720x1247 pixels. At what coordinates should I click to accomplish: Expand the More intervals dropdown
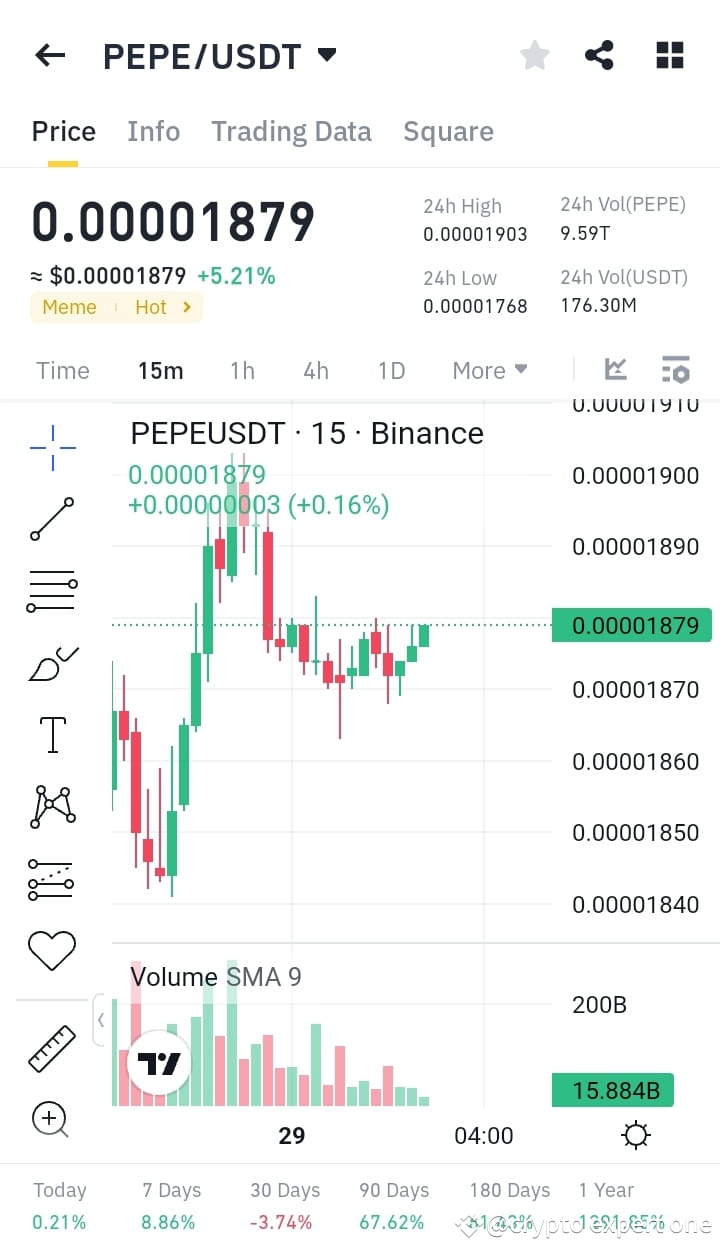(489, 370)
